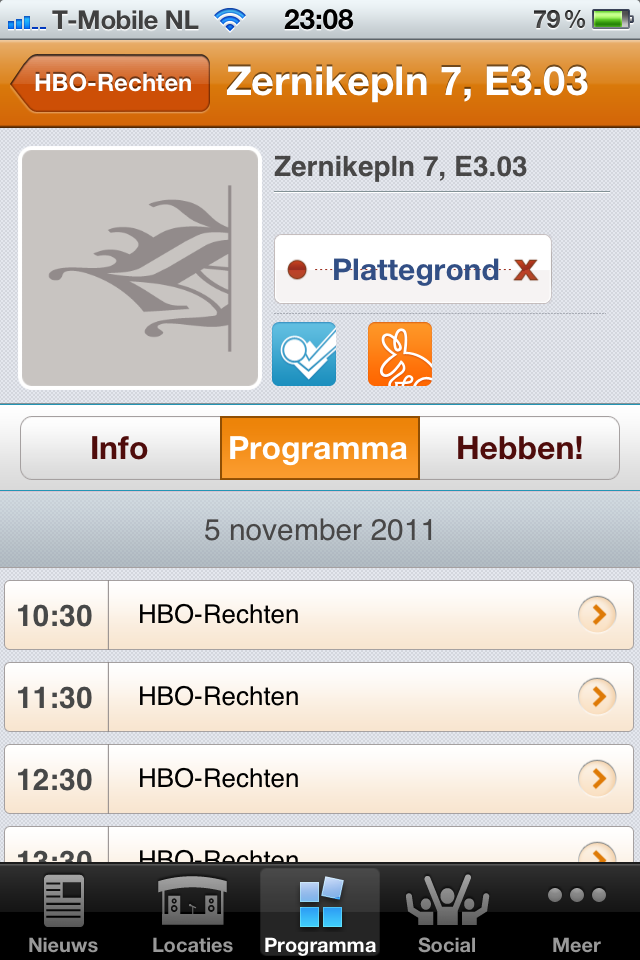Viewport: 640px width, 960px height.
Task: Open the Plattegrond map button
Action: coord(412,269)
